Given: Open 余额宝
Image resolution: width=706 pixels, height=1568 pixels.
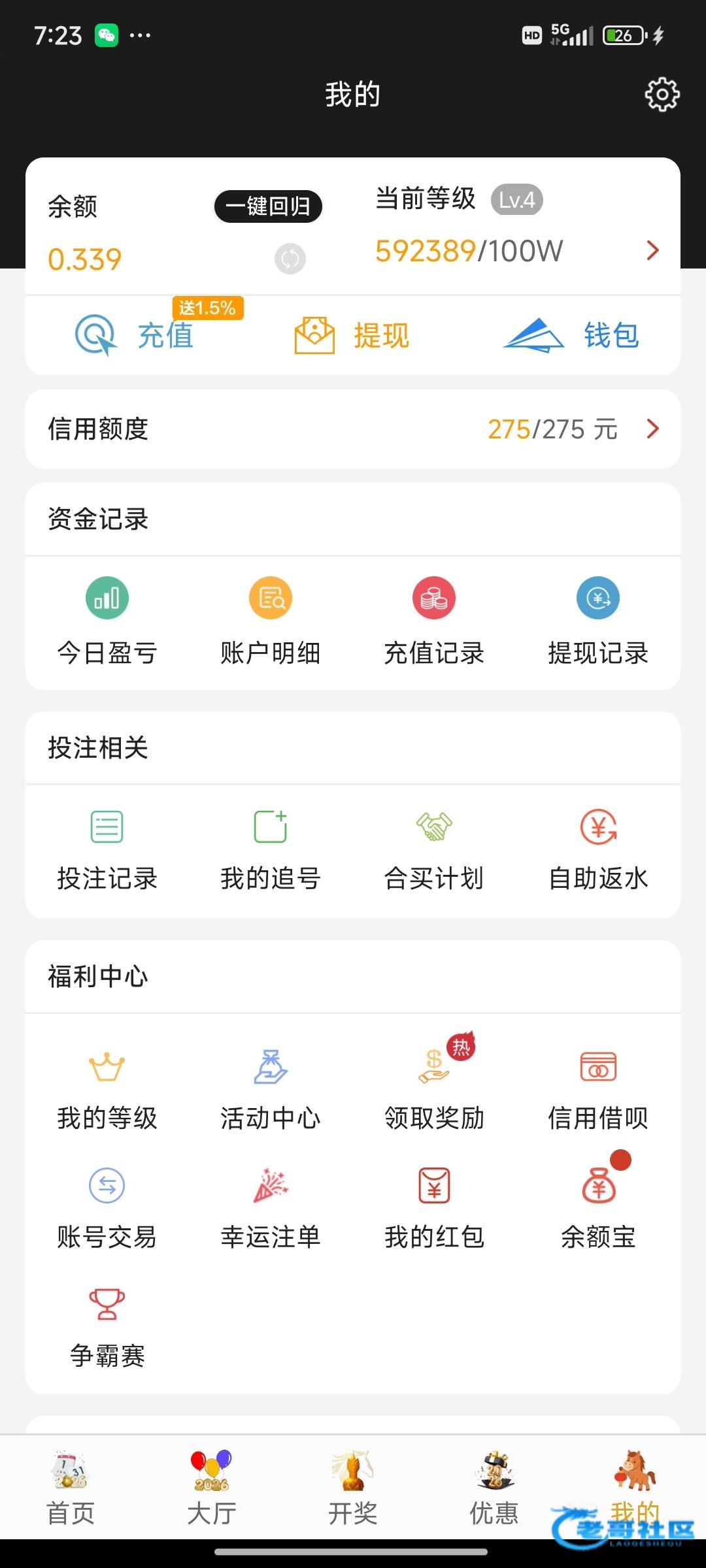Looking at the screenshot, I should click(598, 1209).
